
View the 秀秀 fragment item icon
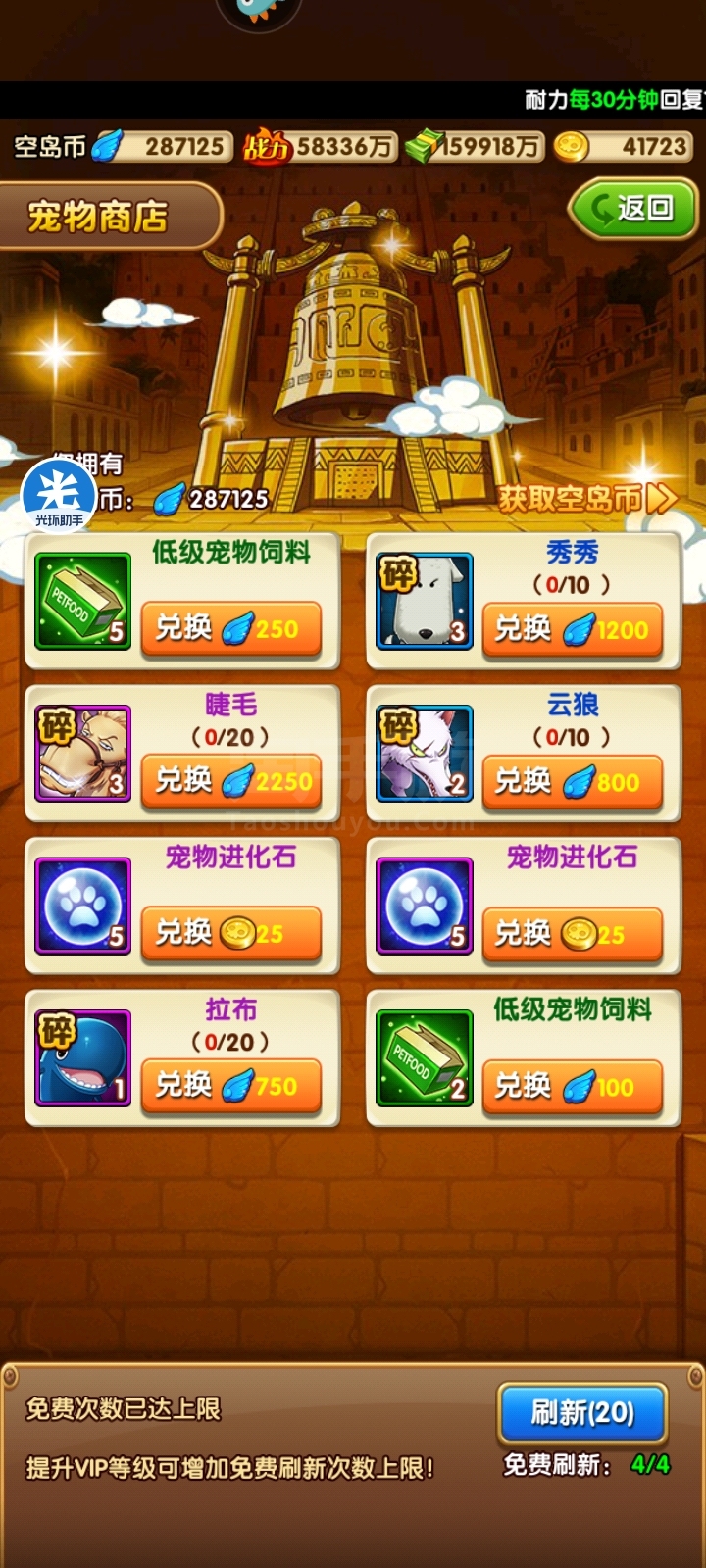coord(425,601)
